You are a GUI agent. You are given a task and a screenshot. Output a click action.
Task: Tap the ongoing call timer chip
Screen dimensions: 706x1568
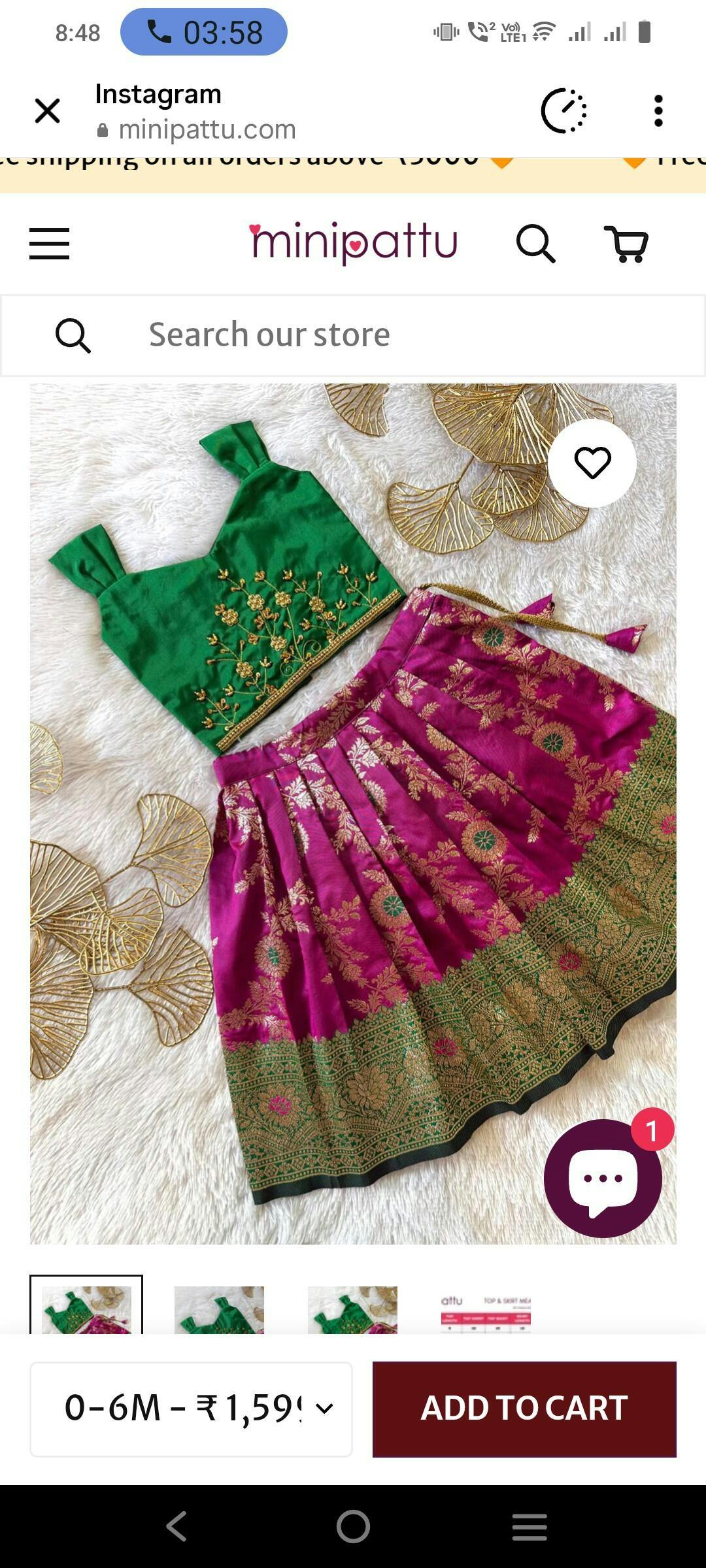point(204,32)
